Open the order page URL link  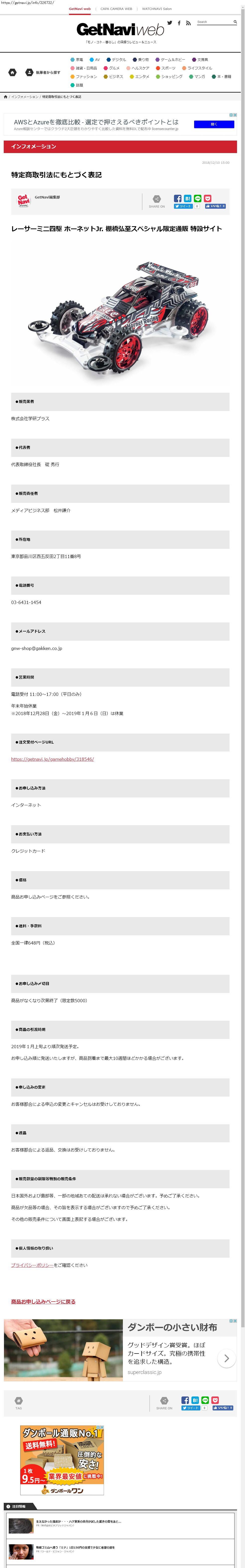(52, 759)
